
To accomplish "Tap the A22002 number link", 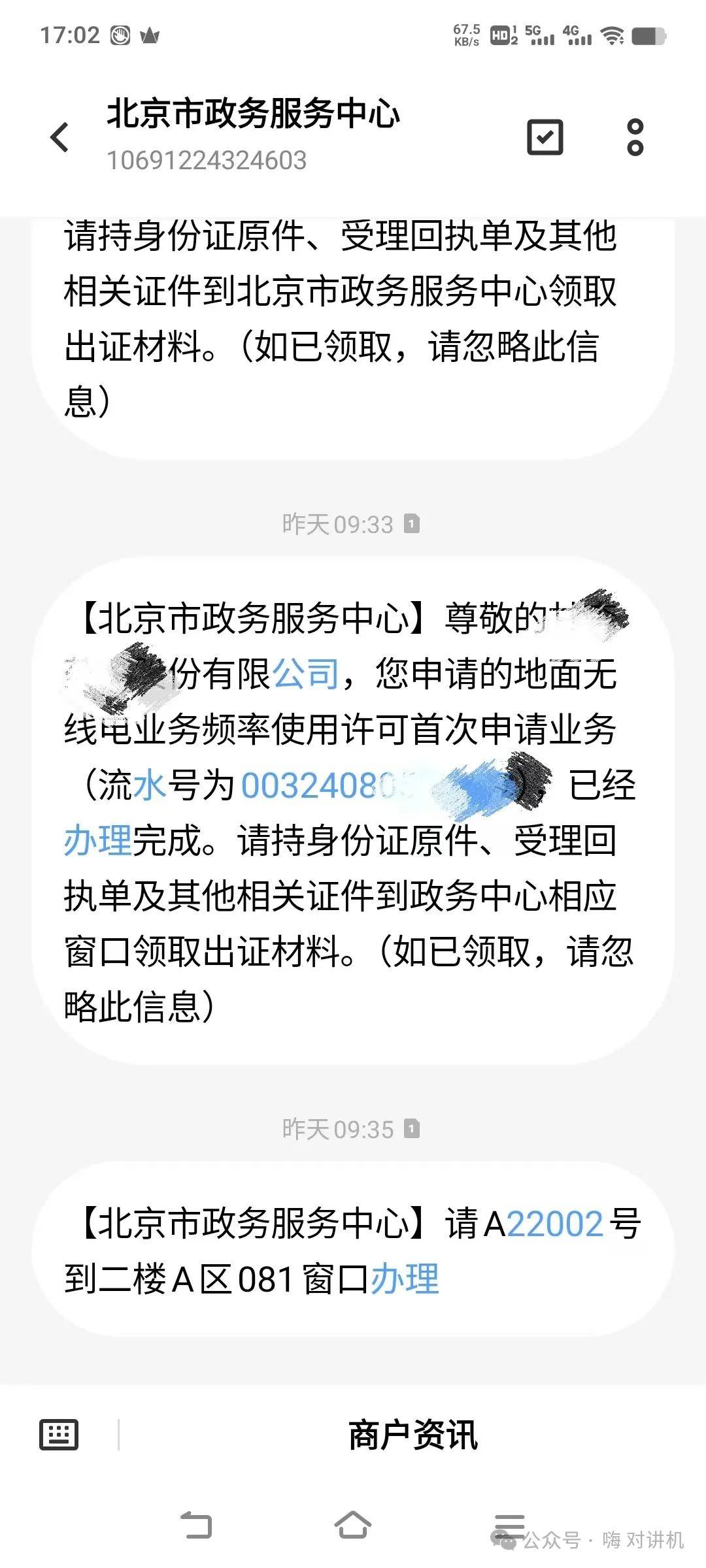I will coord(554,1224).
